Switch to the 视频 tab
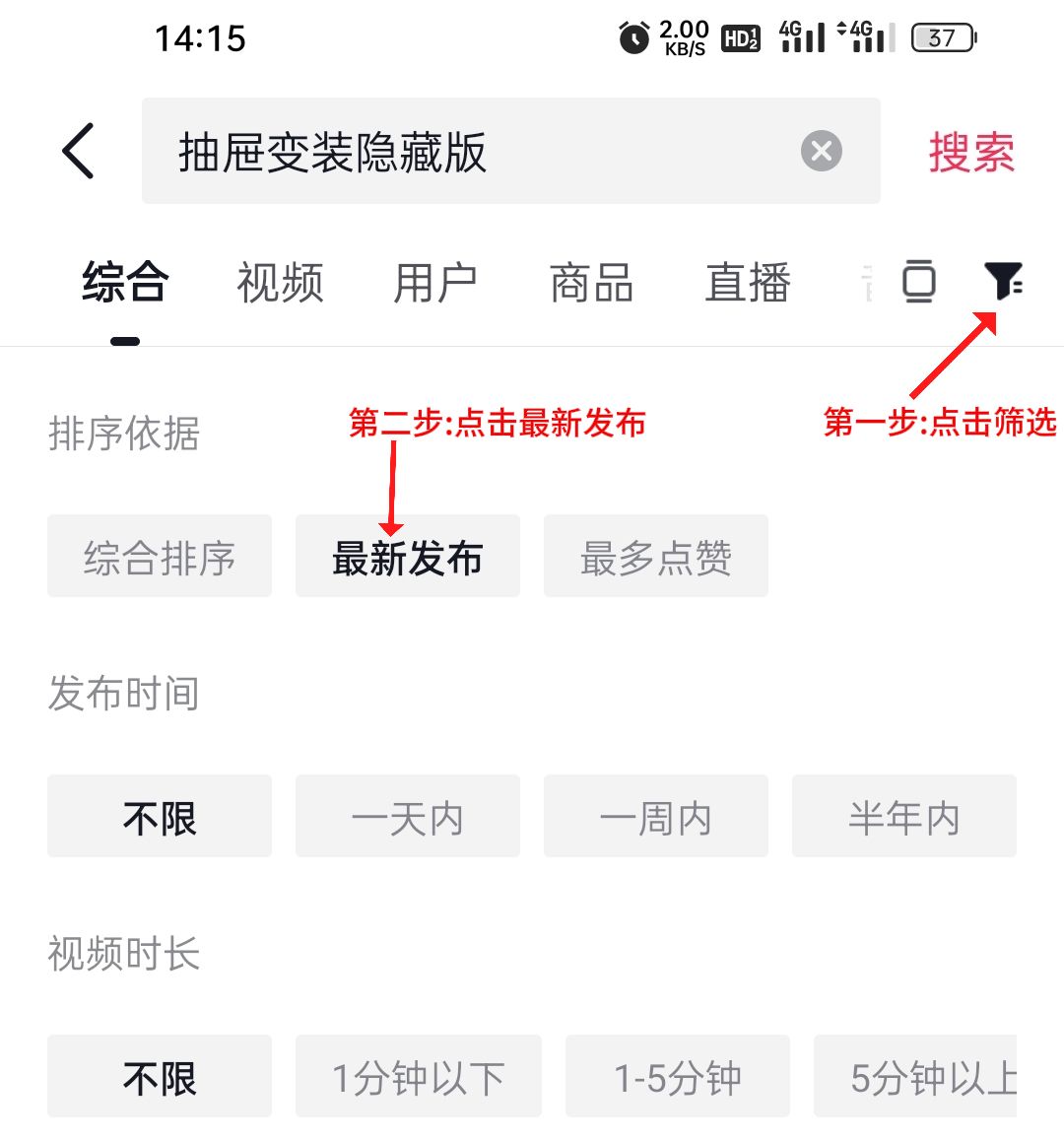This screenshot has height=1141, width=1064. 279,283
